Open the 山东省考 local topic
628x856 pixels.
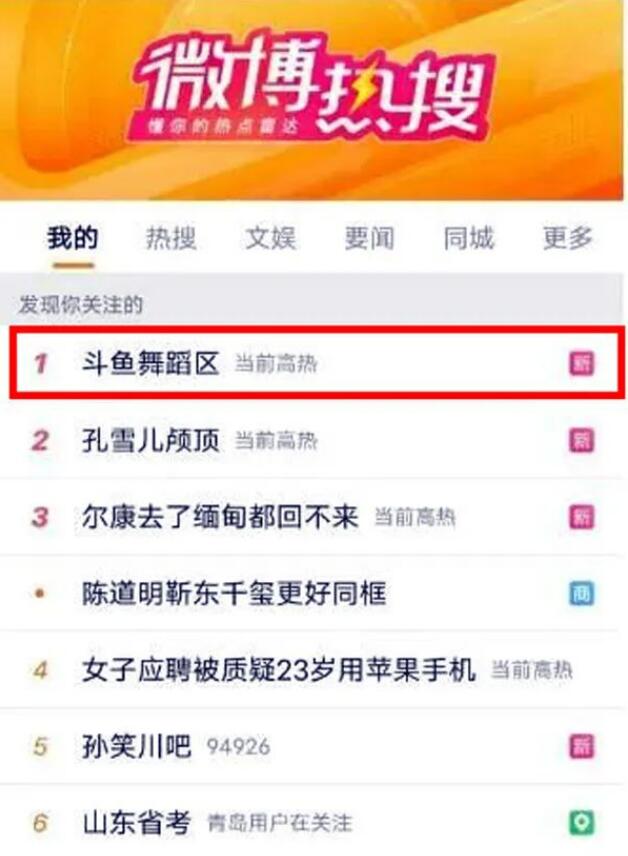tap(136, 823)
